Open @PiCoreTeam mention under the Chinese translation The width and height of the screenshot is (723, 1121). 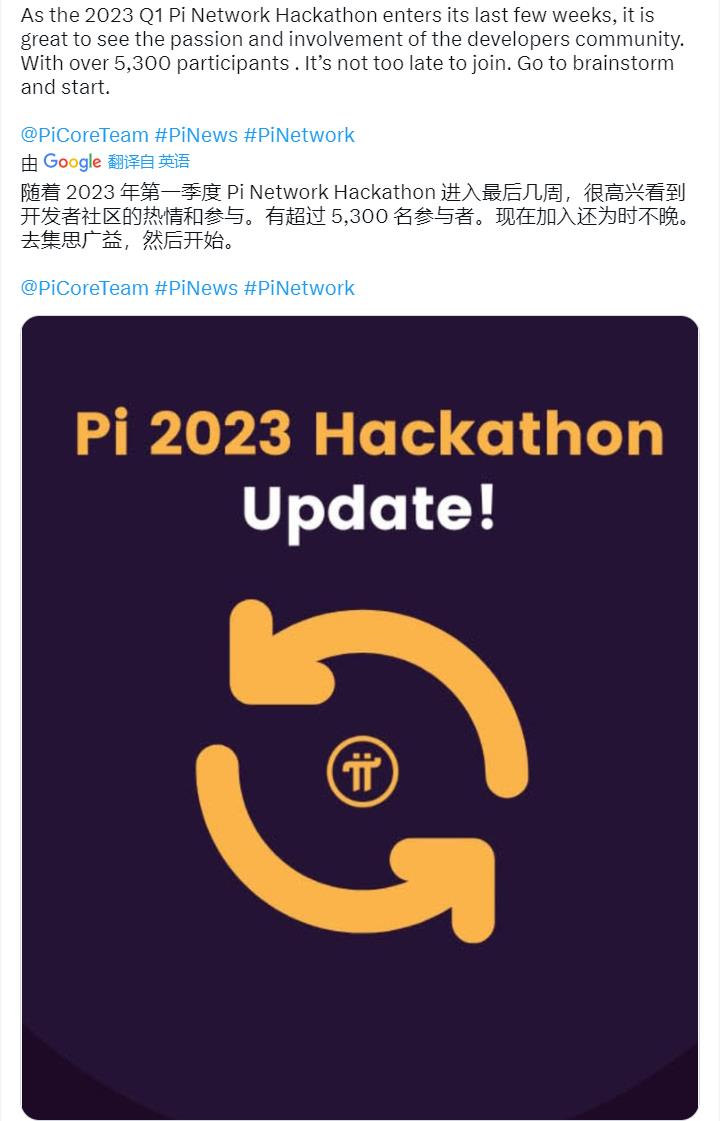[x=84, y=288]
